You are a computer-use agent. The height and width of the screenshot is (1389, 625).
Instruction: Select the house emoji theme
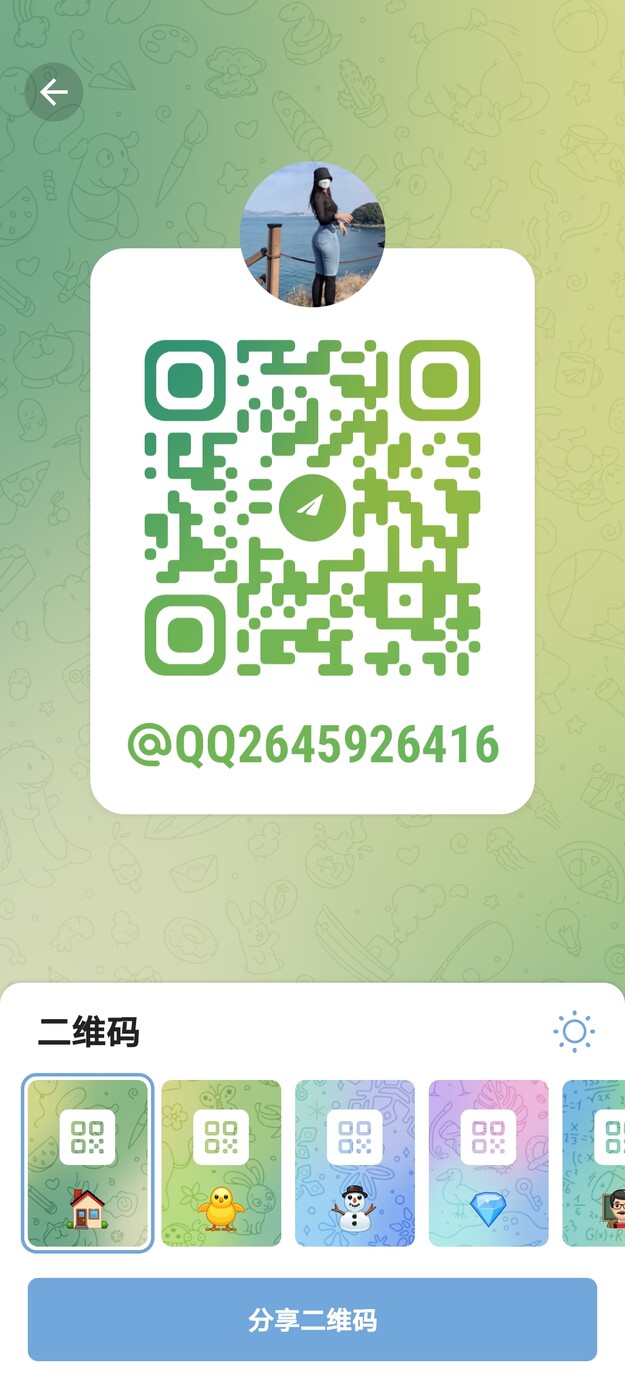pyautogui.click(x=88, y=1163)
